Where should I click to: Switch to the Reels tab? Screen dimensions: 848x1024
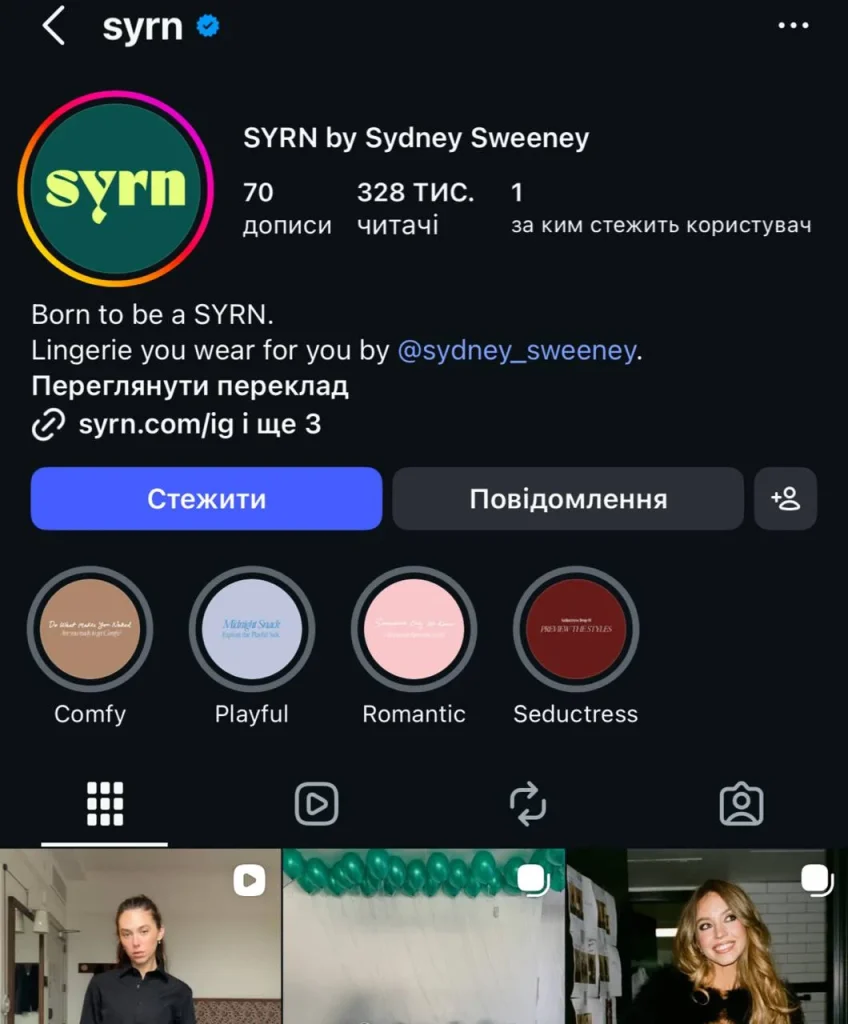316,803
